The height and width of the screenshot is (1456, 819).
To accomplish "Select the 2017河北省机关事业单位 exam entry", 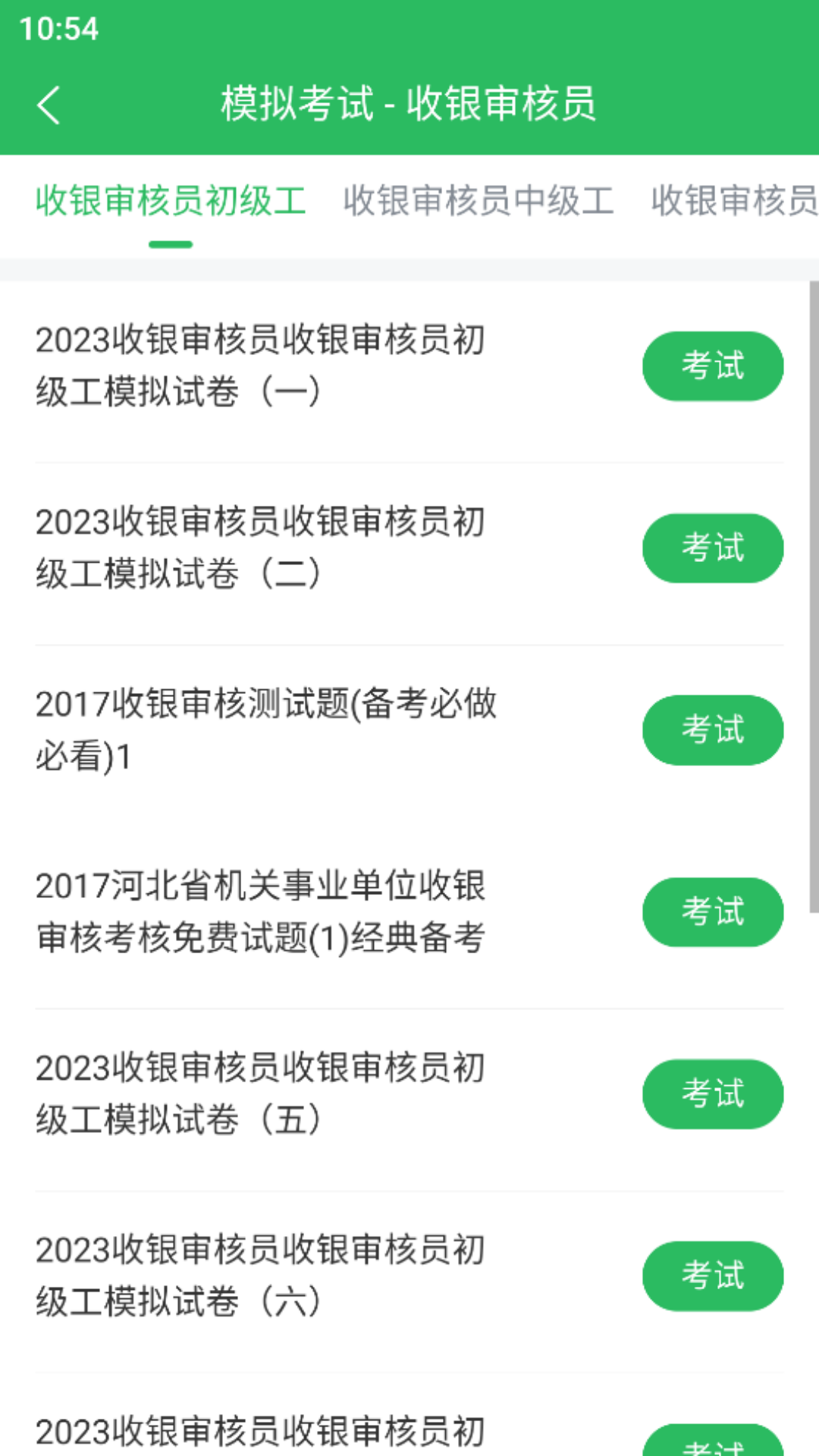I will pyautogui.click(x=264, y=912).
